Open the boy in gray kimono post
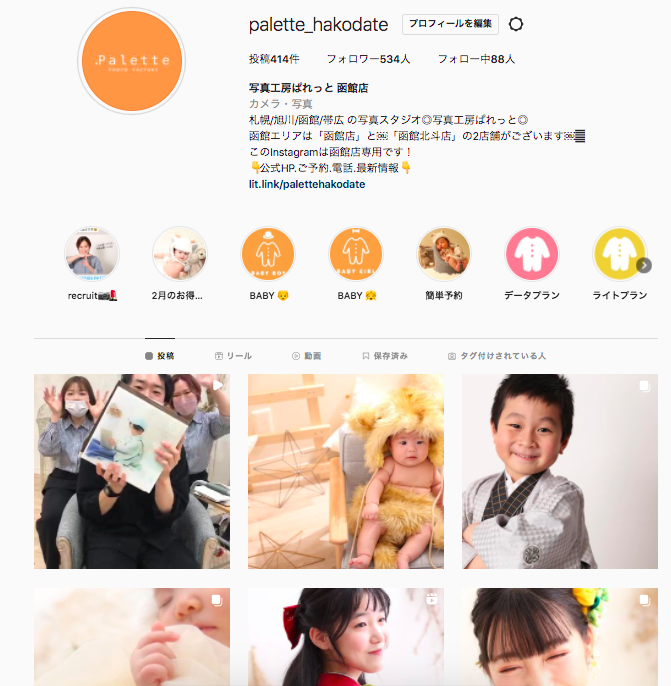This screenshot has width=671, height=686. coord(560,471)
